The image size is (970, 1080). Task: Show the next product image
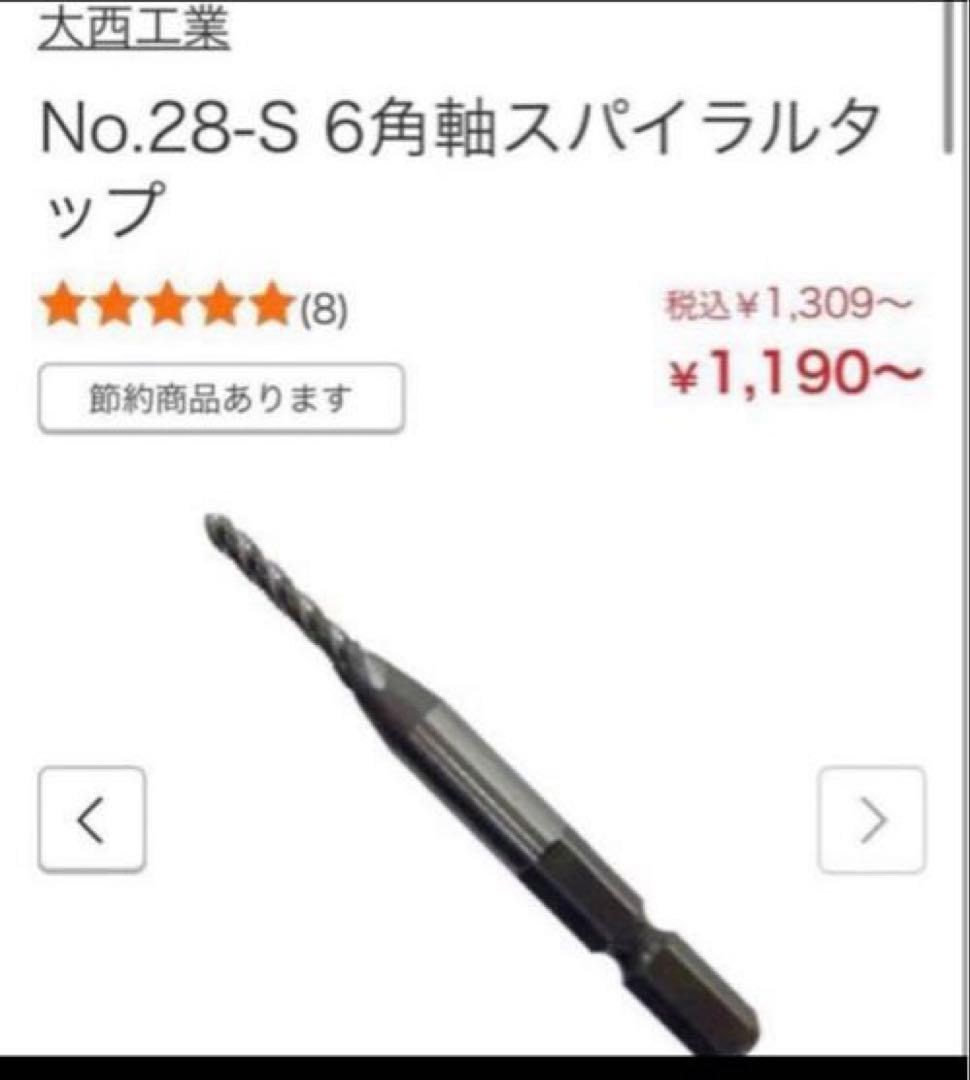tap(872, 820)
